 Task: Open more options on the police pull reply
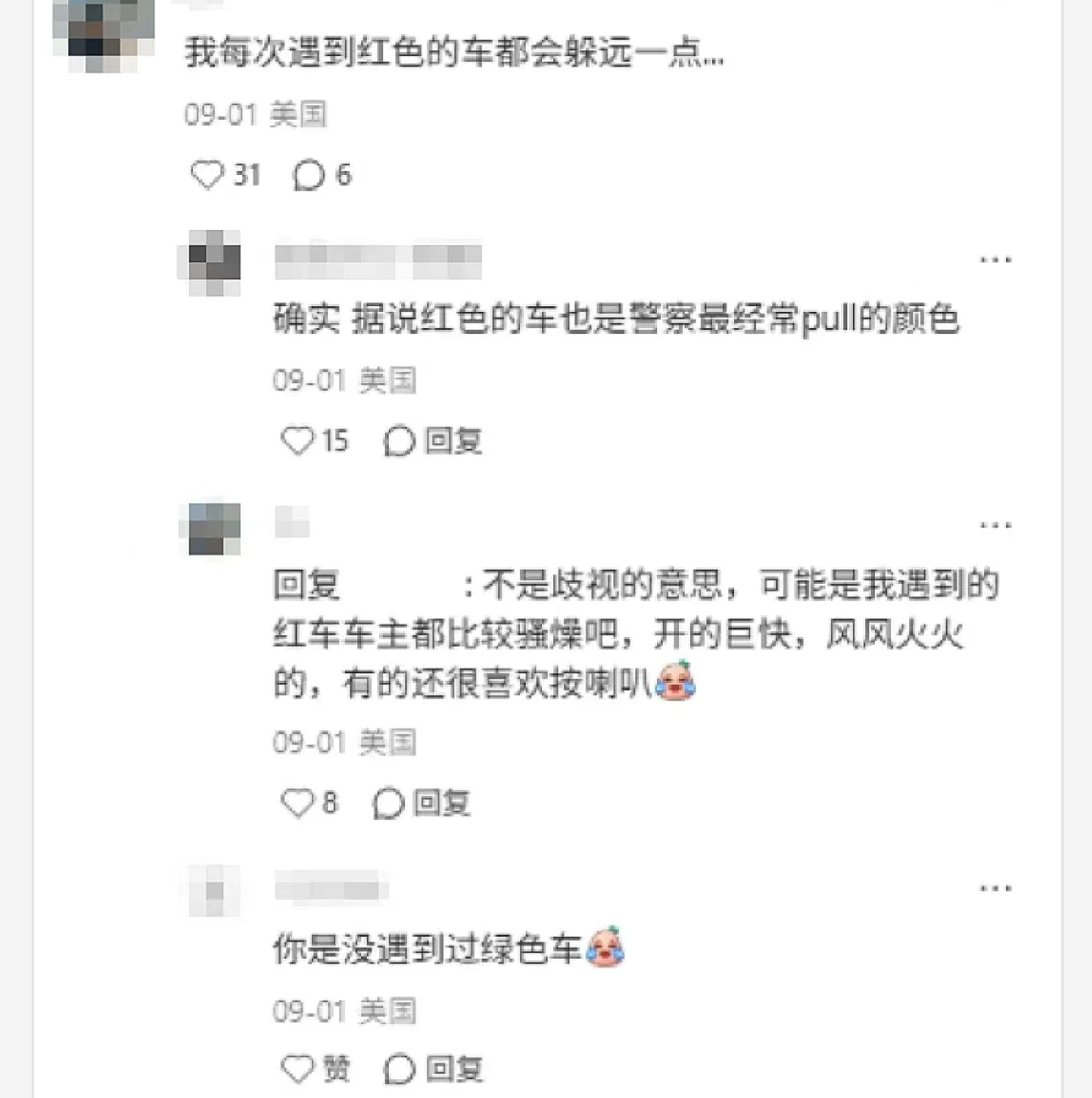tap(995, 260)
